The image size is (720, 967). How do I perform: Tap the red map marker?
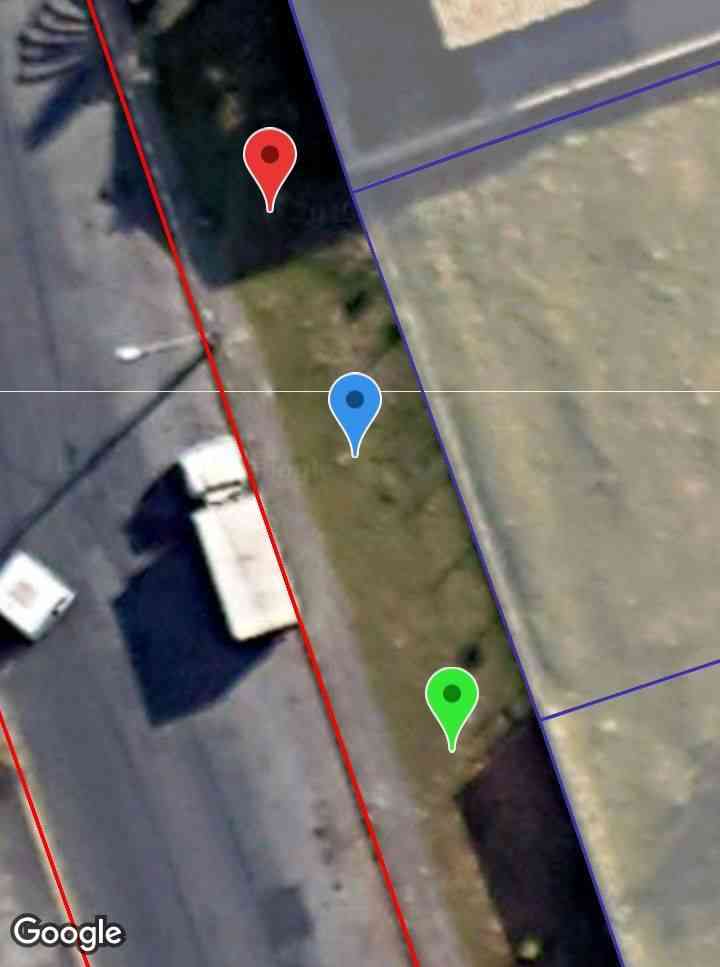(270, 160)
